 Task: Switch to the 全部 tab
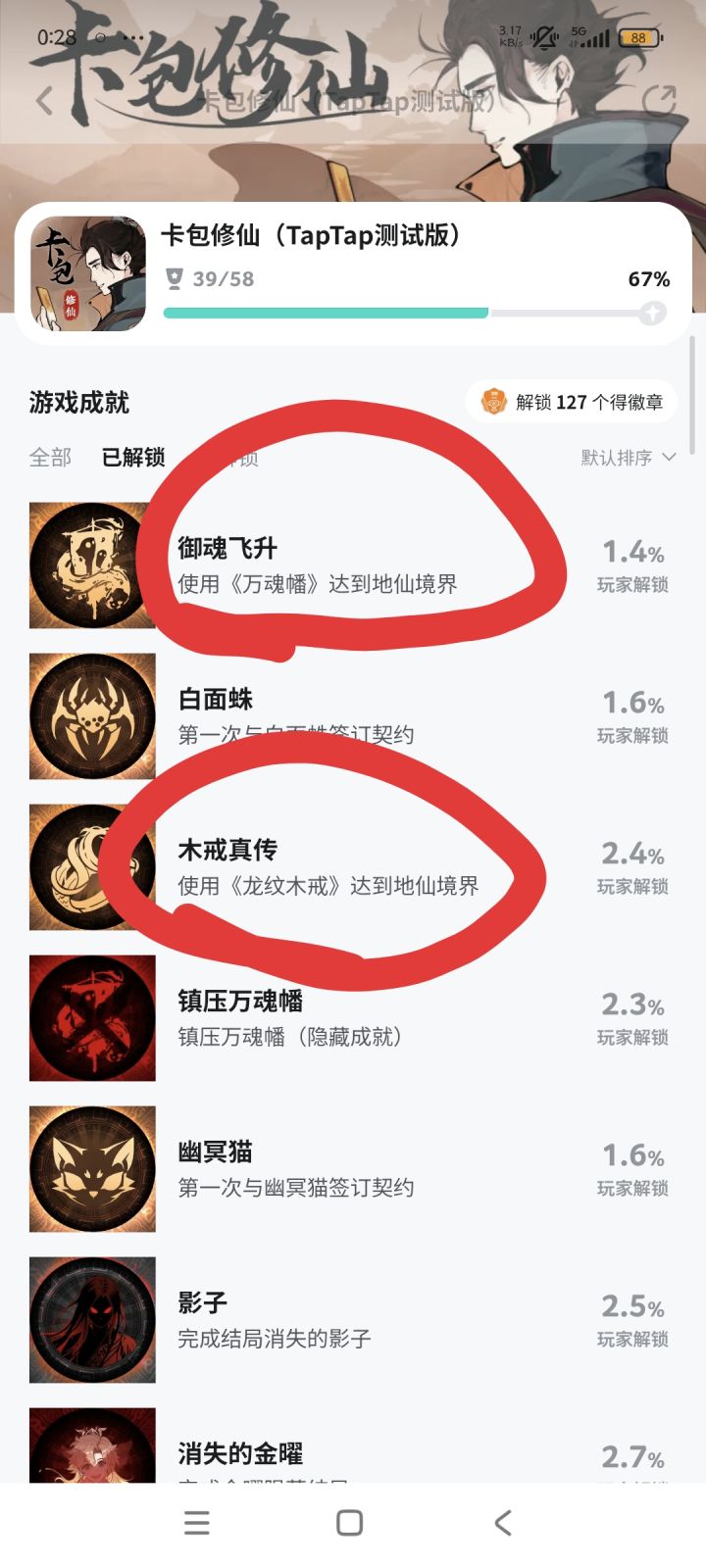pyautogui.click(x=51, y=457)
